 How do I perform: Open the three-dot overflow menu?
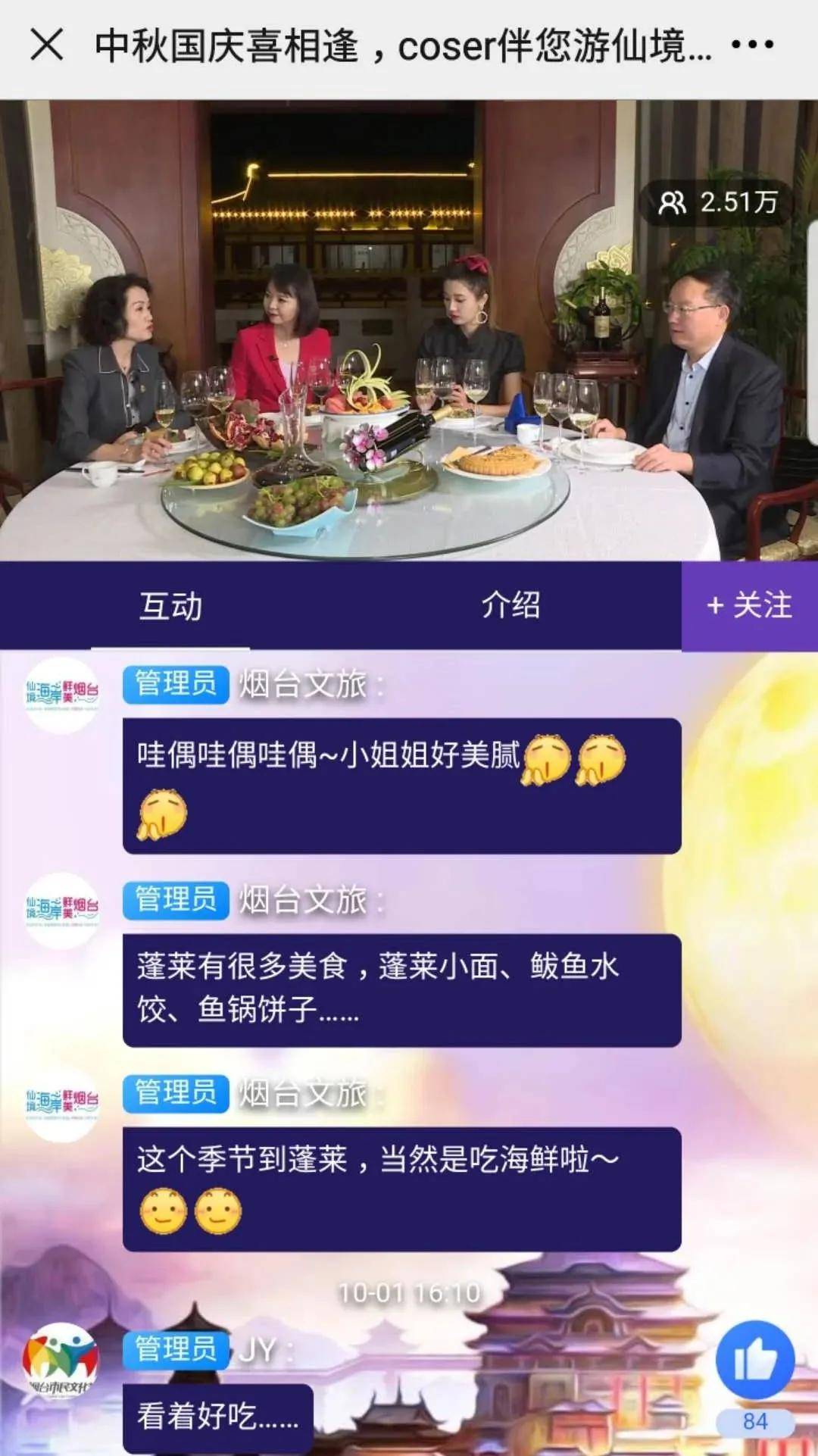(751, 45)
